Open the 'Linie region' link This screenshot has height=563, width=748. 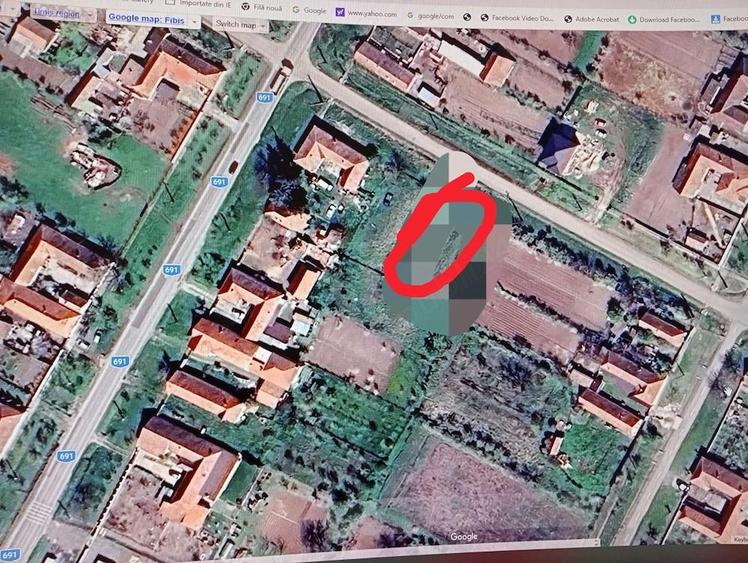coord(55,13)
